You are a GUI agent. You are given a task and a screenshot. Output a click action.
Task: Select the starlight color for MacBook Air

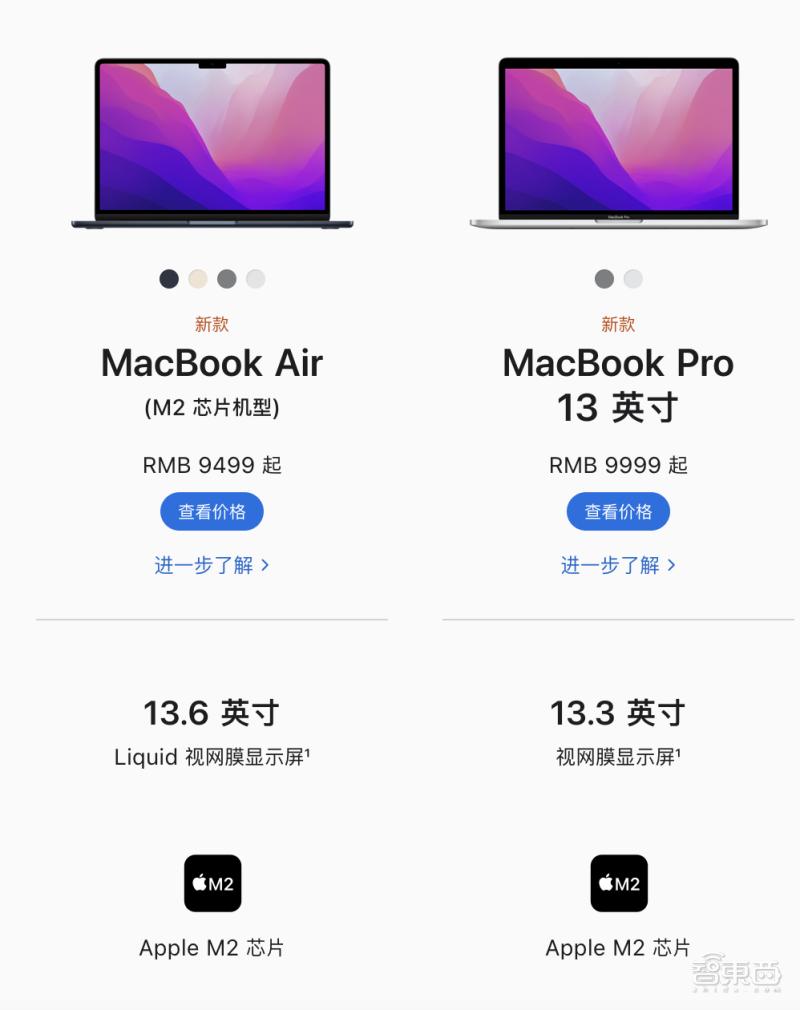pos(197,279)
